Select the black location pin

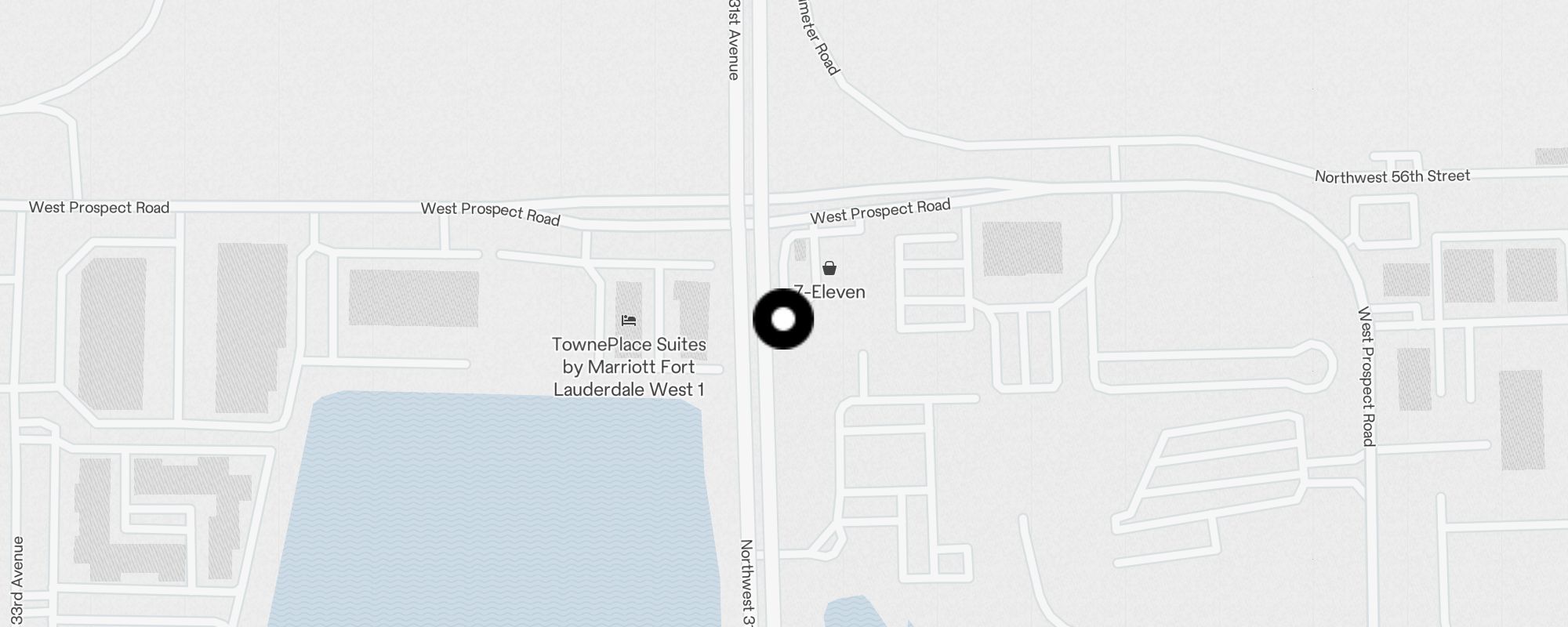(783, 319)
